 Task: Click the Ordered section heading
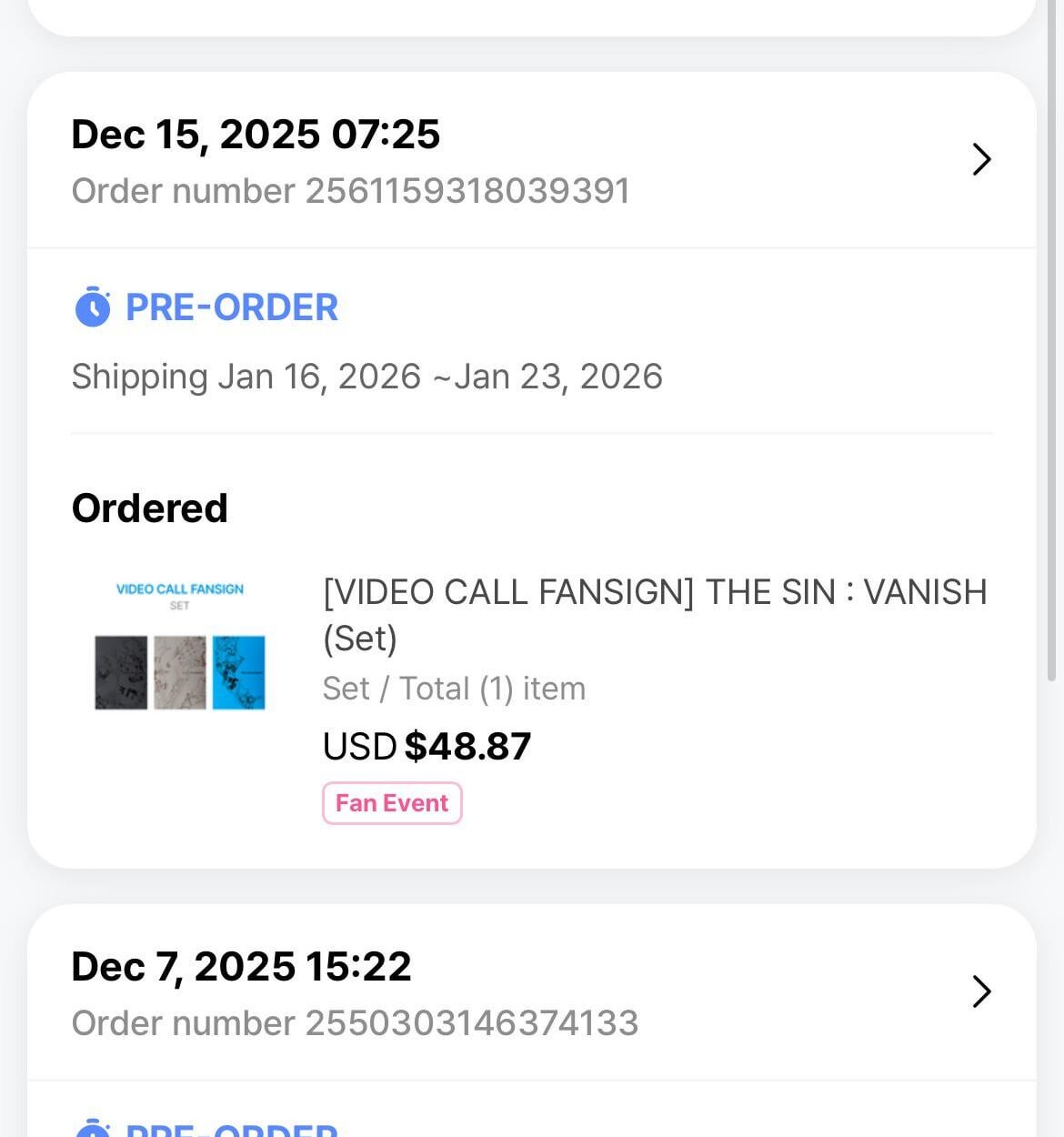click(149, 508)
